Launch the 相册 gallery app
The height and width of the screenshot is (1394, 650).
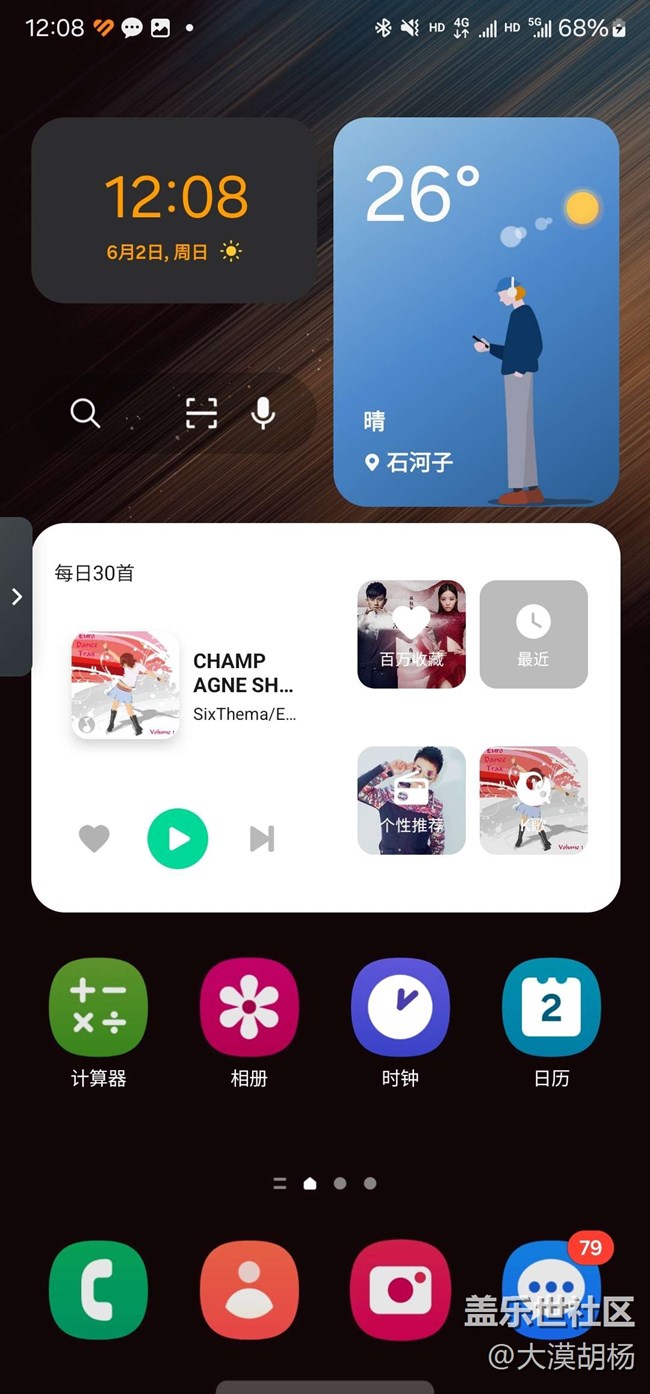coord(249,1008)
